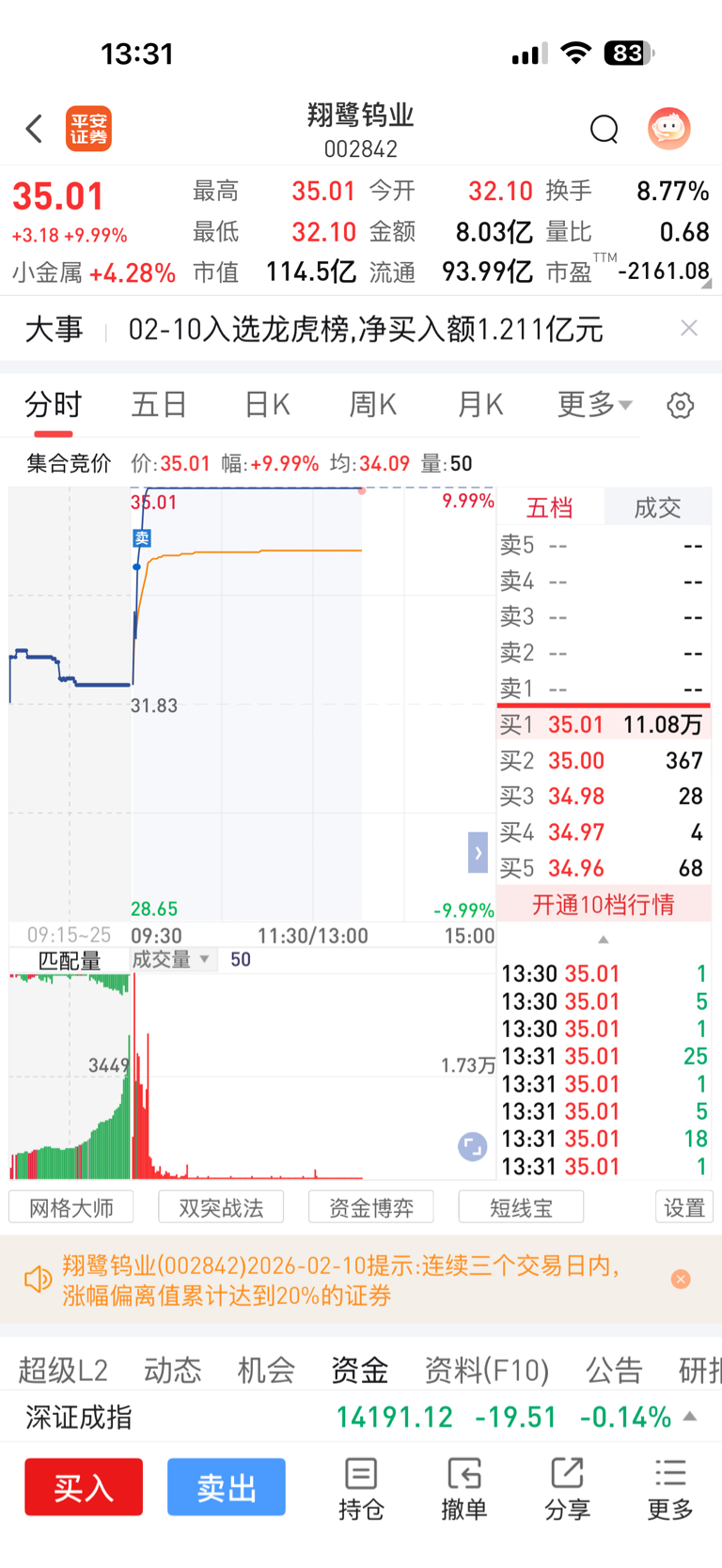This screenshot has height=1568, width=722.
Task: Expand the 更多 chart period dropdown
Action: pyautogui.click(x=594, y=405)
